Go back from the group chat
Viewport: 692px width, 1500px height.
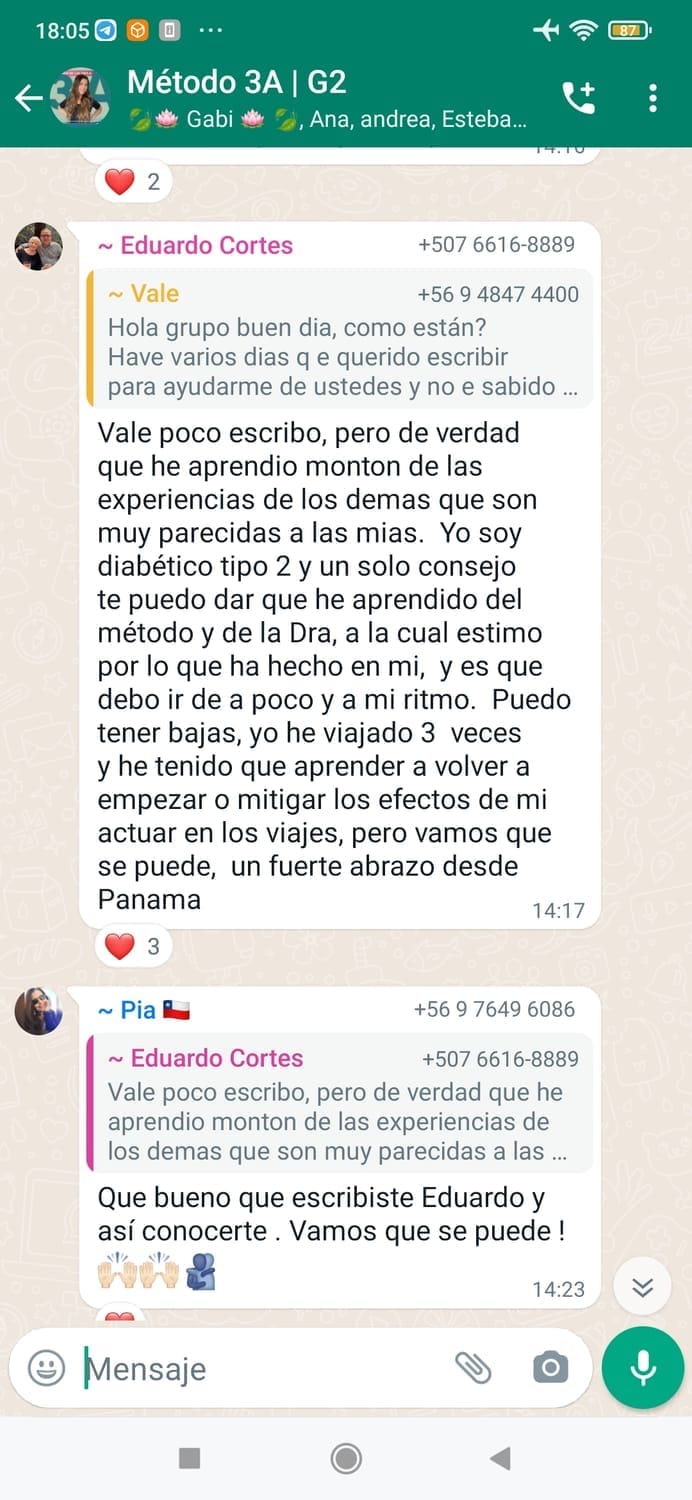click(x=28, y=97)
